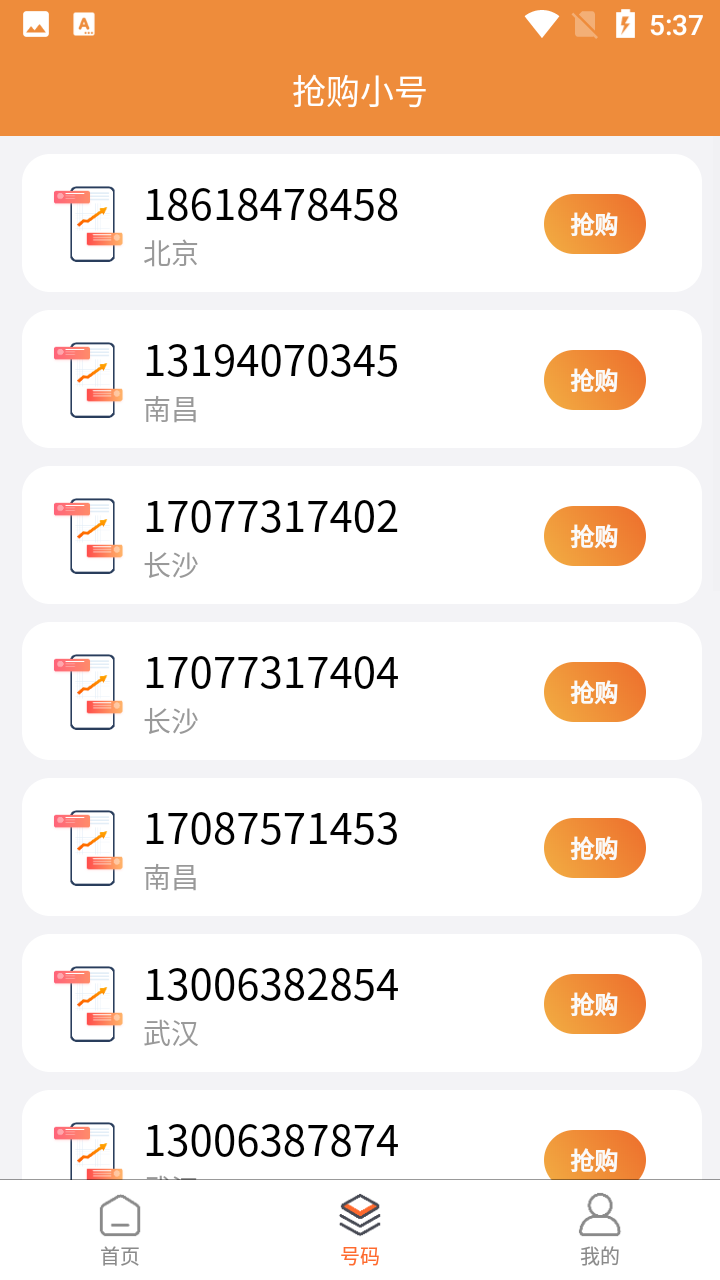Click the phone icon beside 17077317402
This screenshot has height=1280, width=720.
pos(88,534)
